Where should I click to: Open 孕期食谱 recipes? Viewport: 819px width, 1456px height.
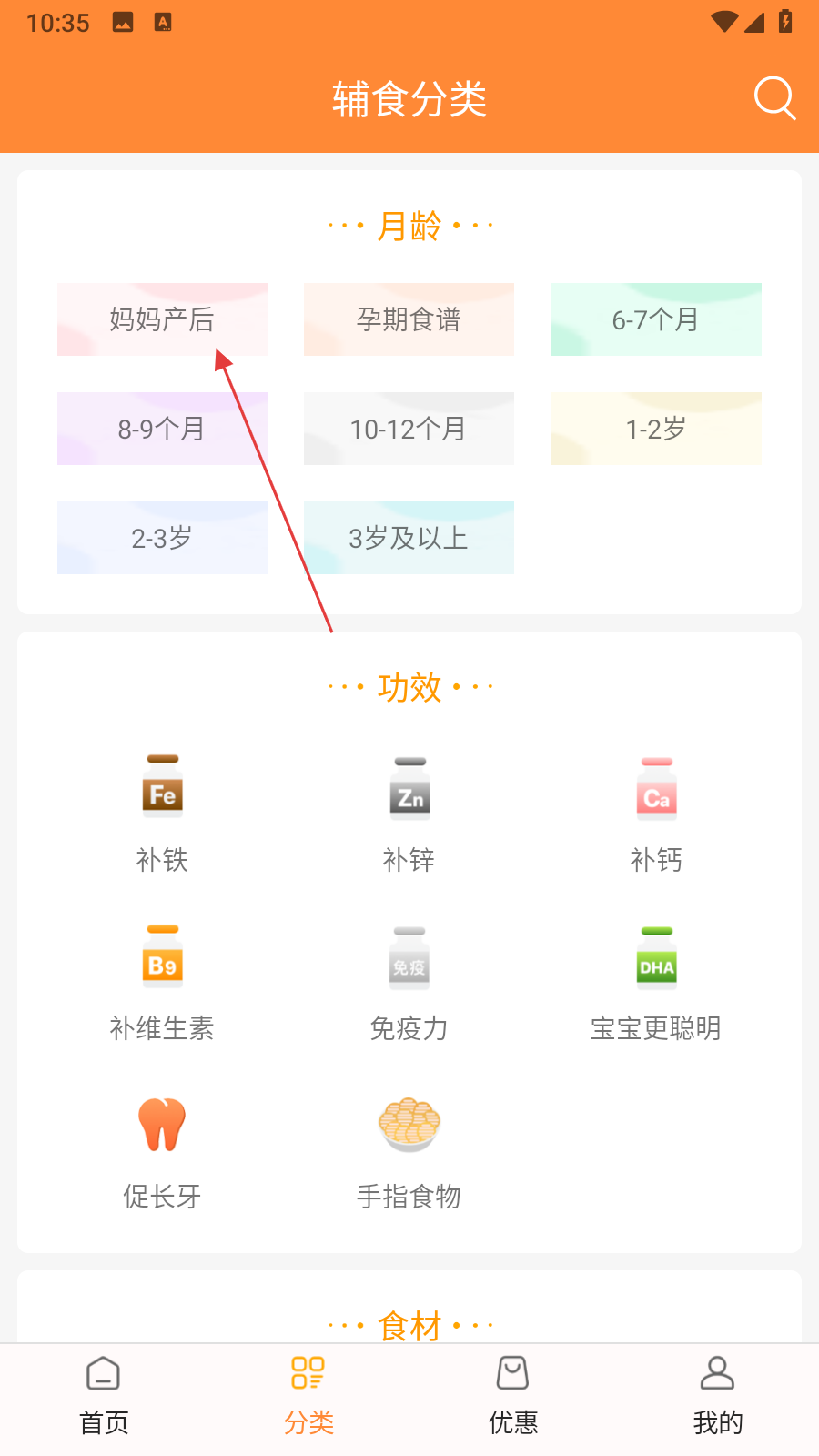coord(409,319)
